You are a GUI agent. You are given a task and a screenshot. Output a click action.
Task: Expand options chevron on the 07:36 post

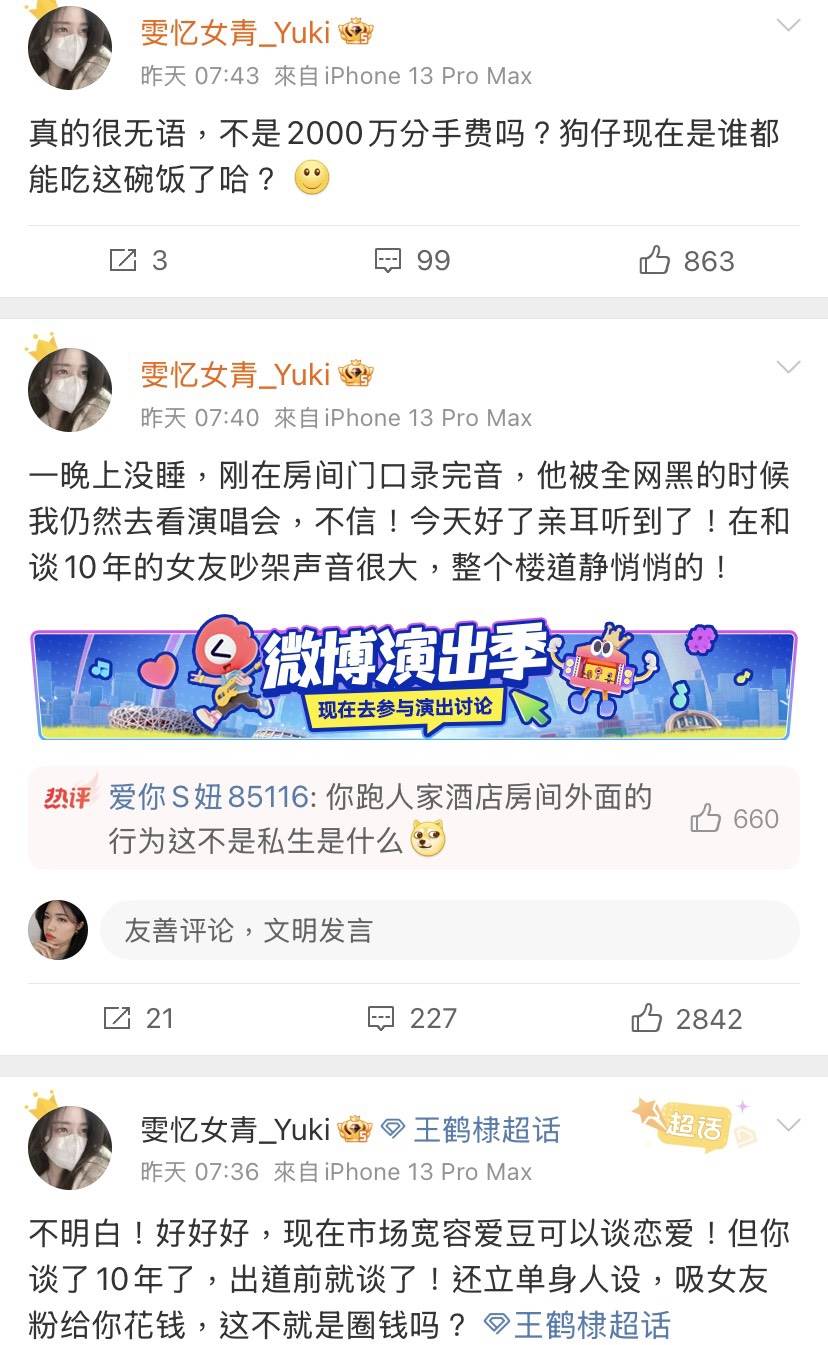click(x=789, y=1125)
